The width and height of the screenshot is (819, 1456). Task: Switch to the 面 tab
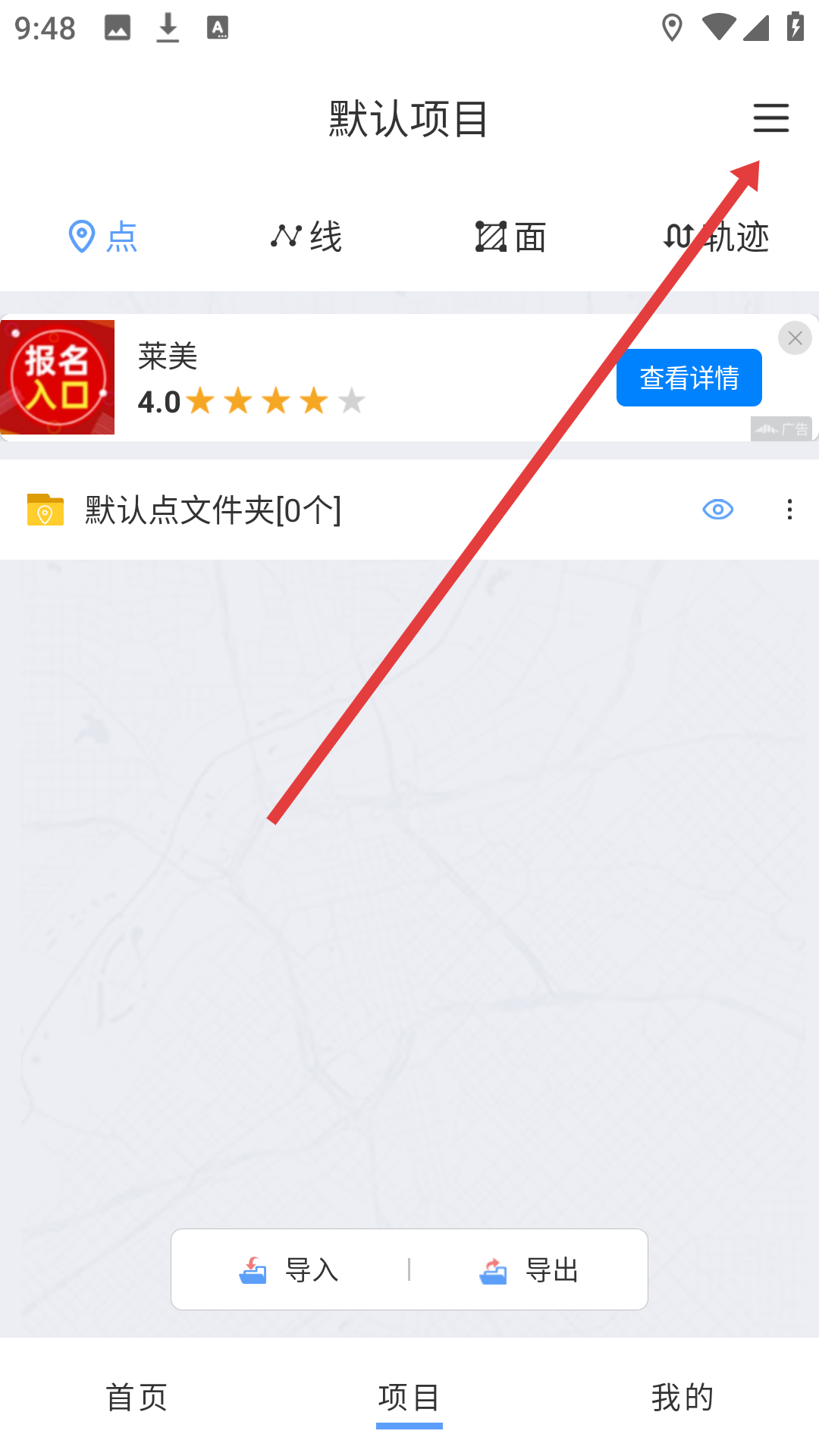[x=511, y=237]
